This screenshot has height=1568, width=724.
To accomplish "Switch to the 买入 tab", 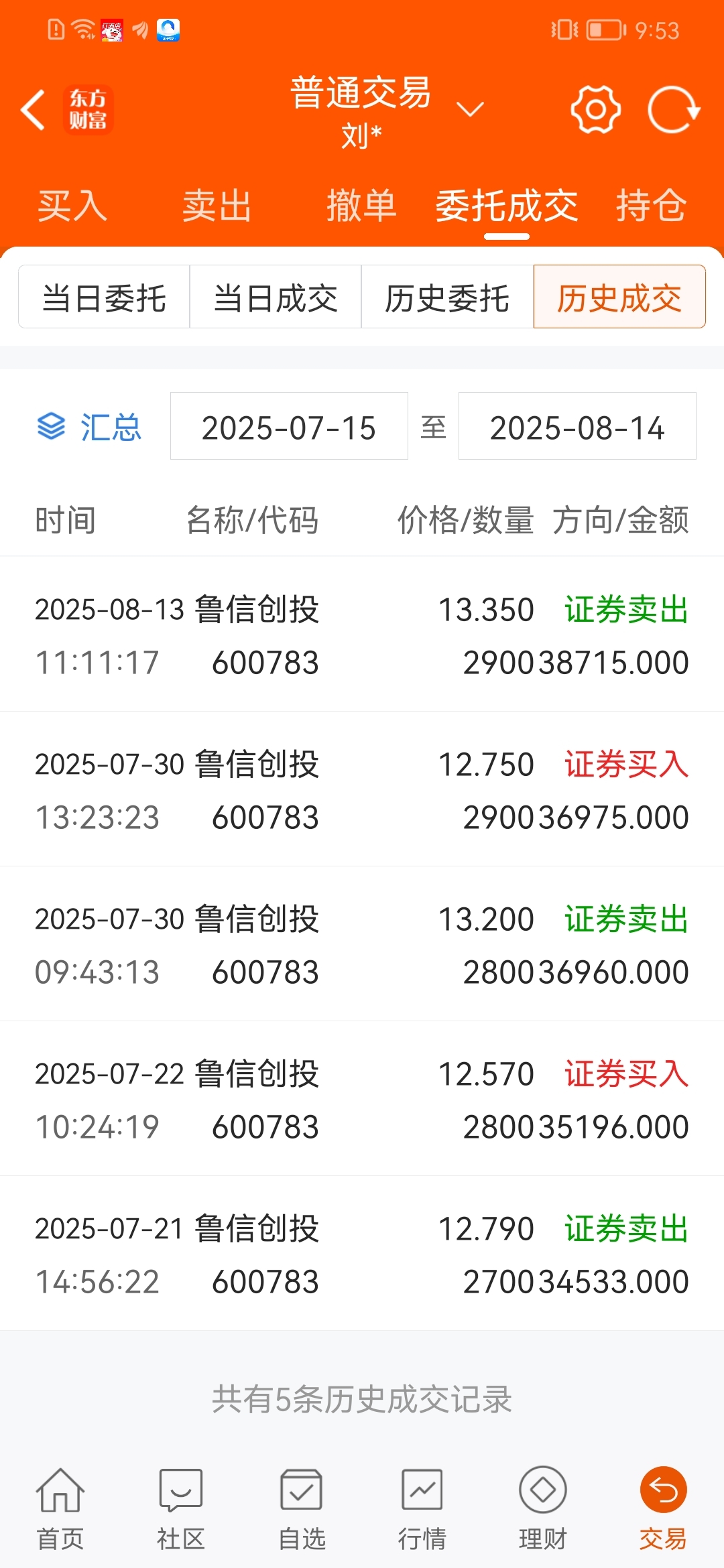I will pyautogui.click(x=72, y=205).
